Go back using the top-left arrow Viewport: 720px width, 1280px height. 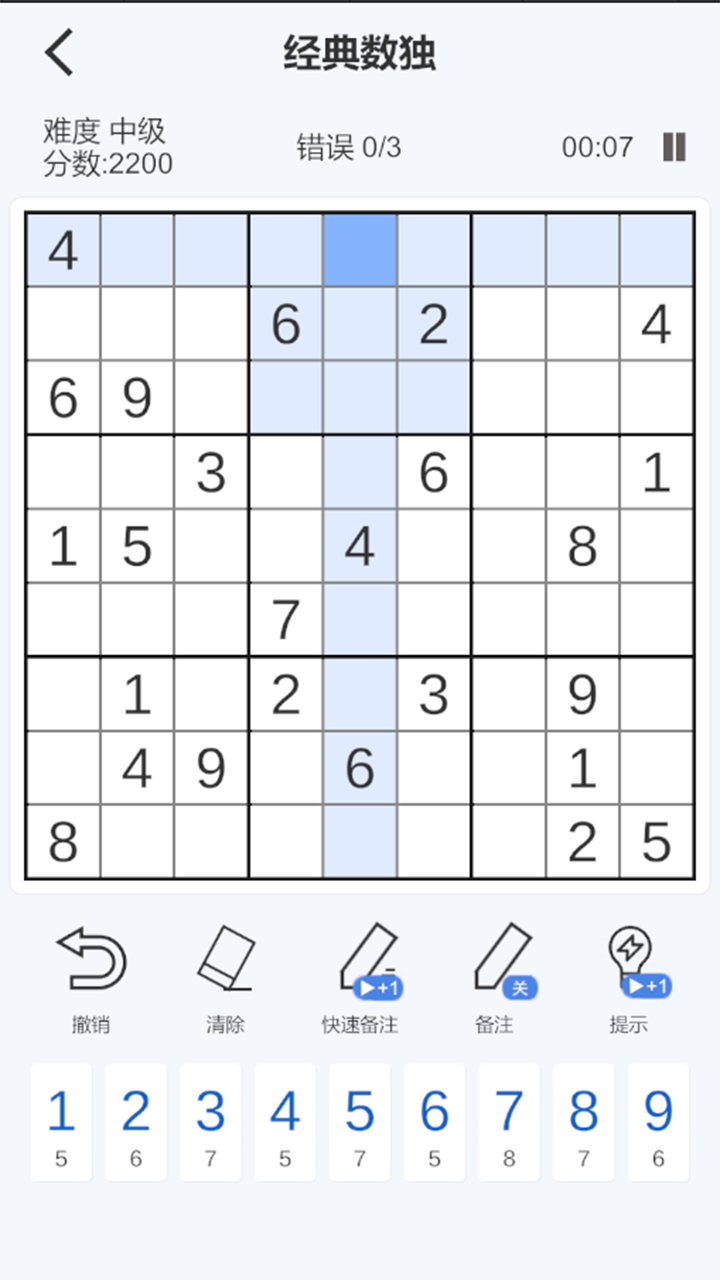click(60, 52)
